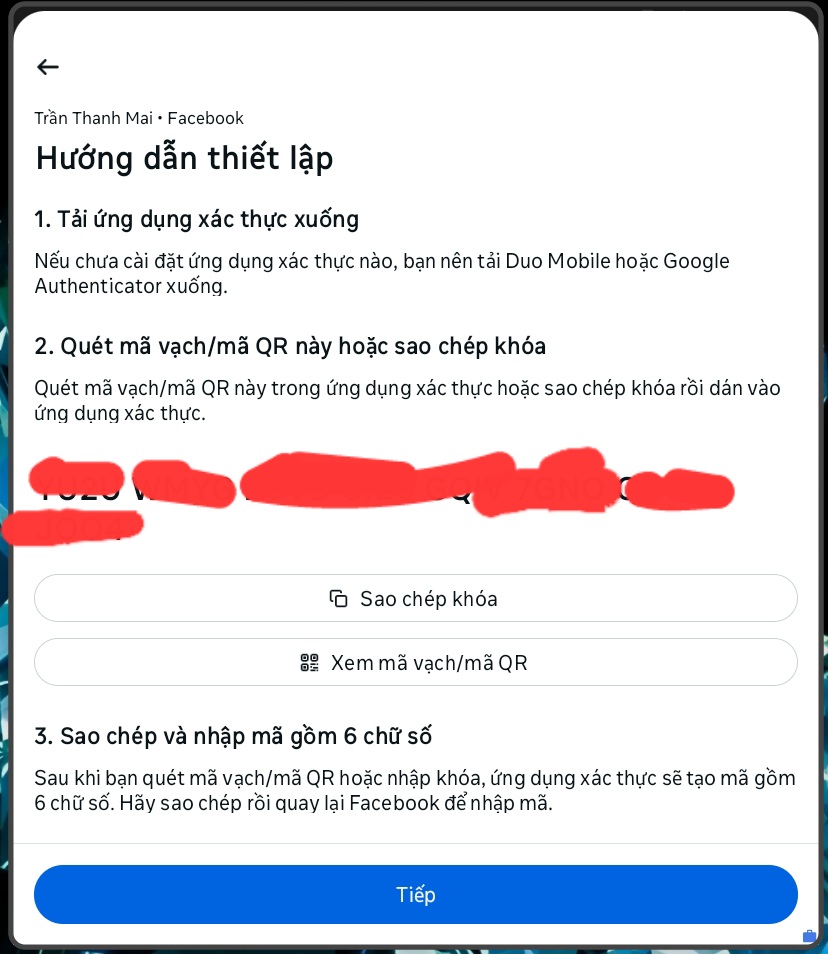The height and width of the screenshot is (954, 828).
Task: Open Xem mã vạch/mã QR
Action: pyautogui.click(x=415, y=662)
